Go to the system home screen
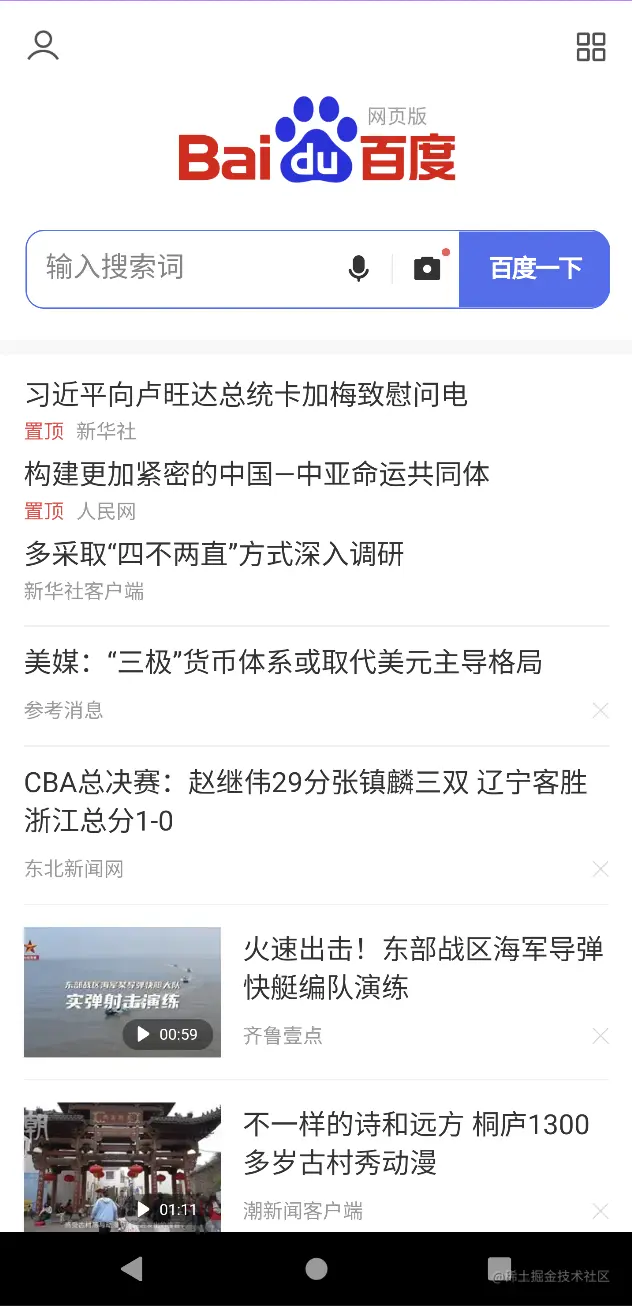632x1306 pixels. 316,1269
